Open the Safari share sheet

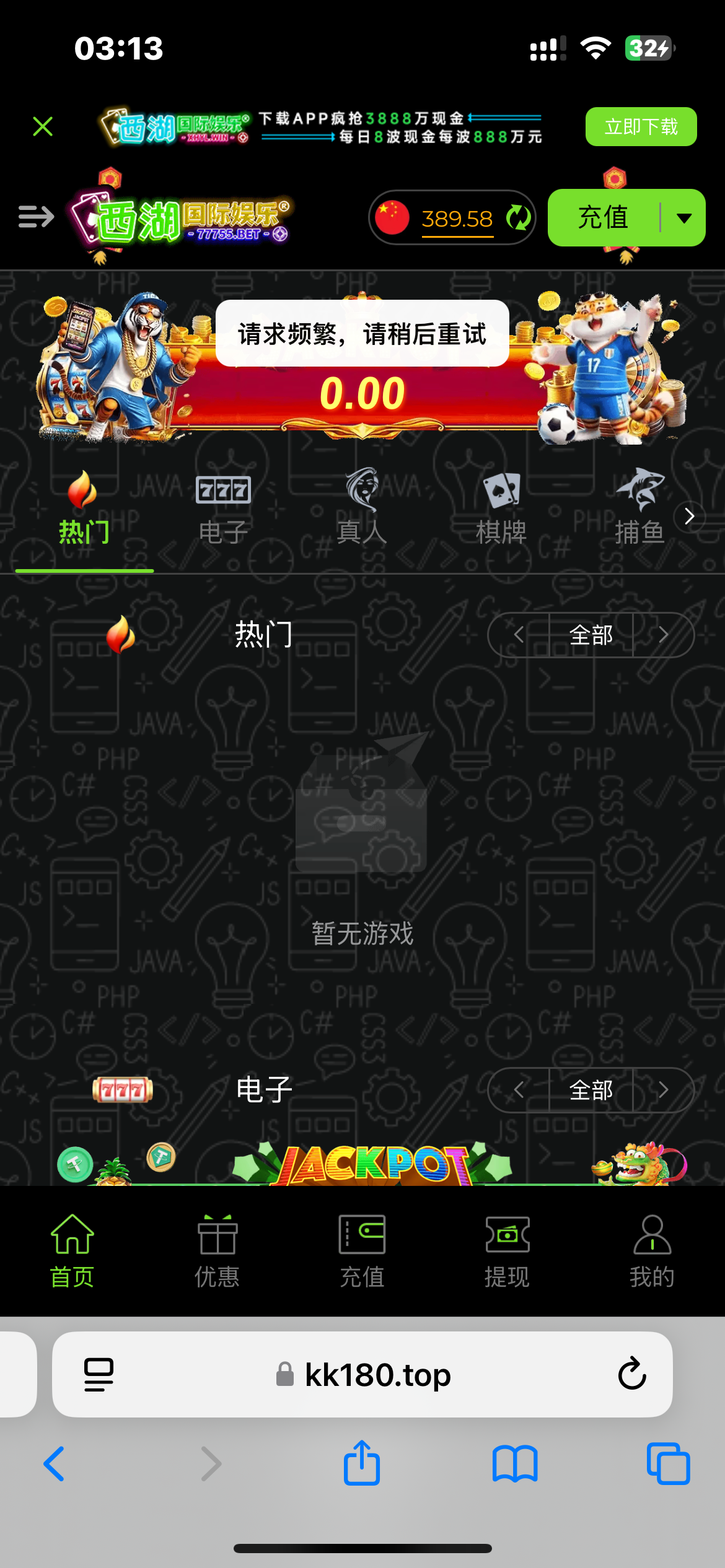[x=362, y=1464]
